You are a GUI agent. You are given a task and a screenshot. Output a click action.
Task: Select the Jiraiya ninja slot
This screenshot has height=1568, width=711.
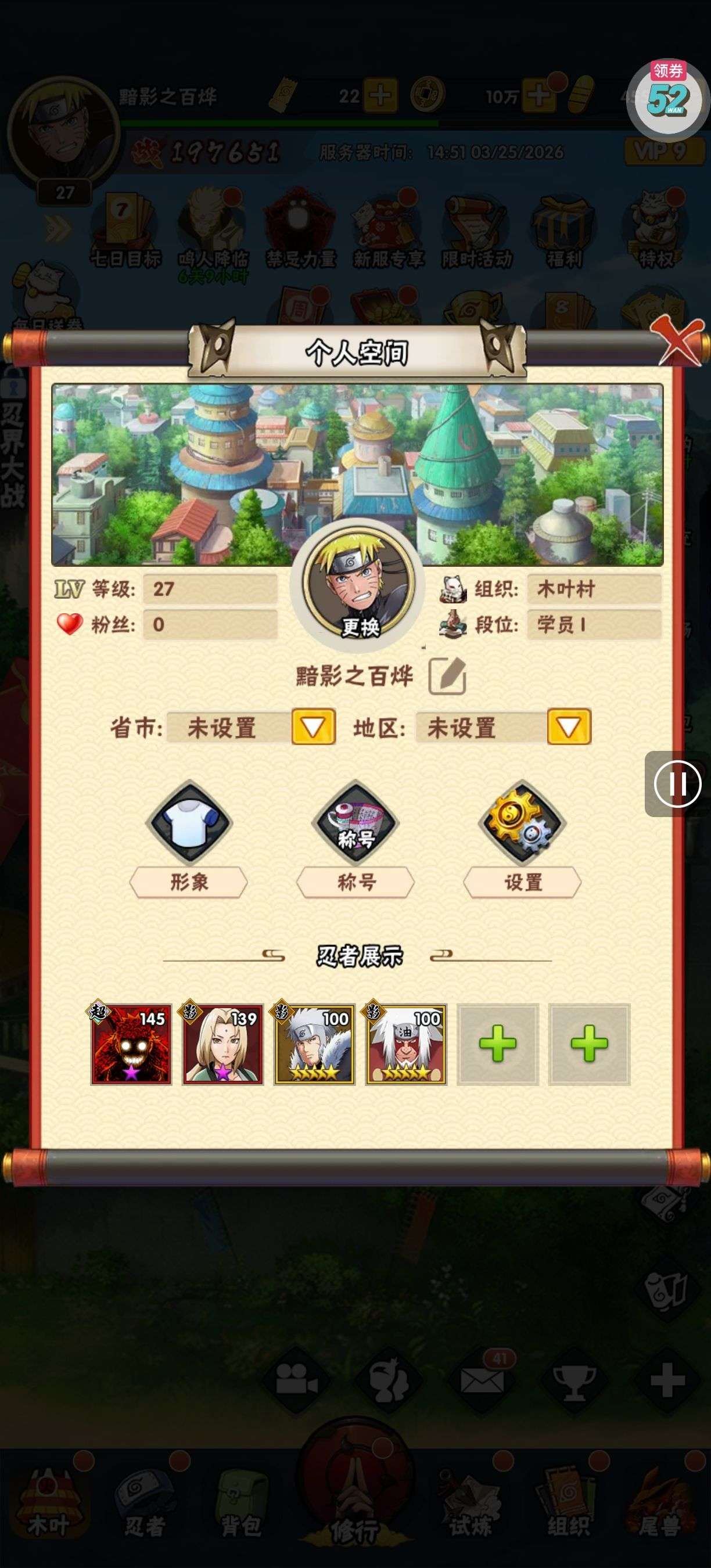click(405, 1044)
